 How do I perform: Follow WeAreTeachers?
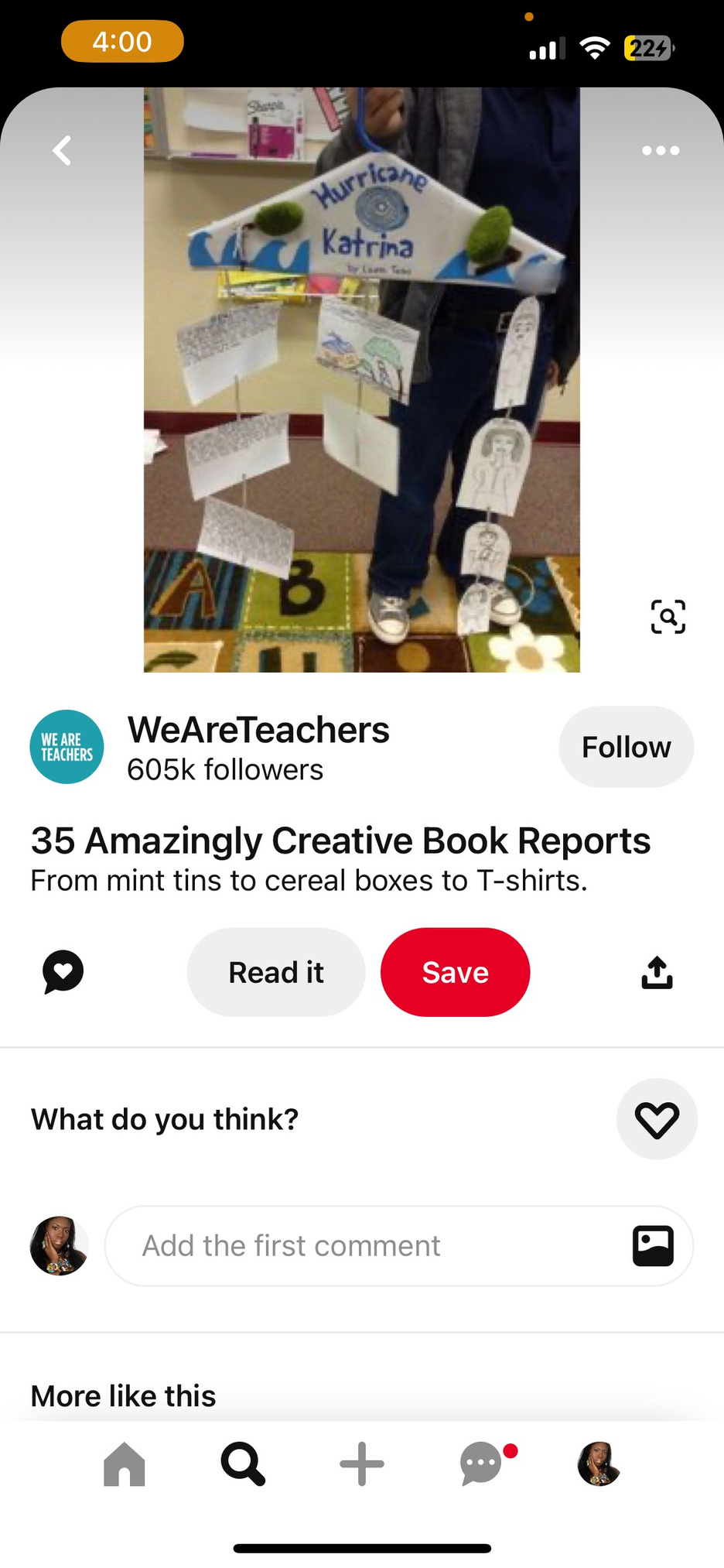coord(626,747)
